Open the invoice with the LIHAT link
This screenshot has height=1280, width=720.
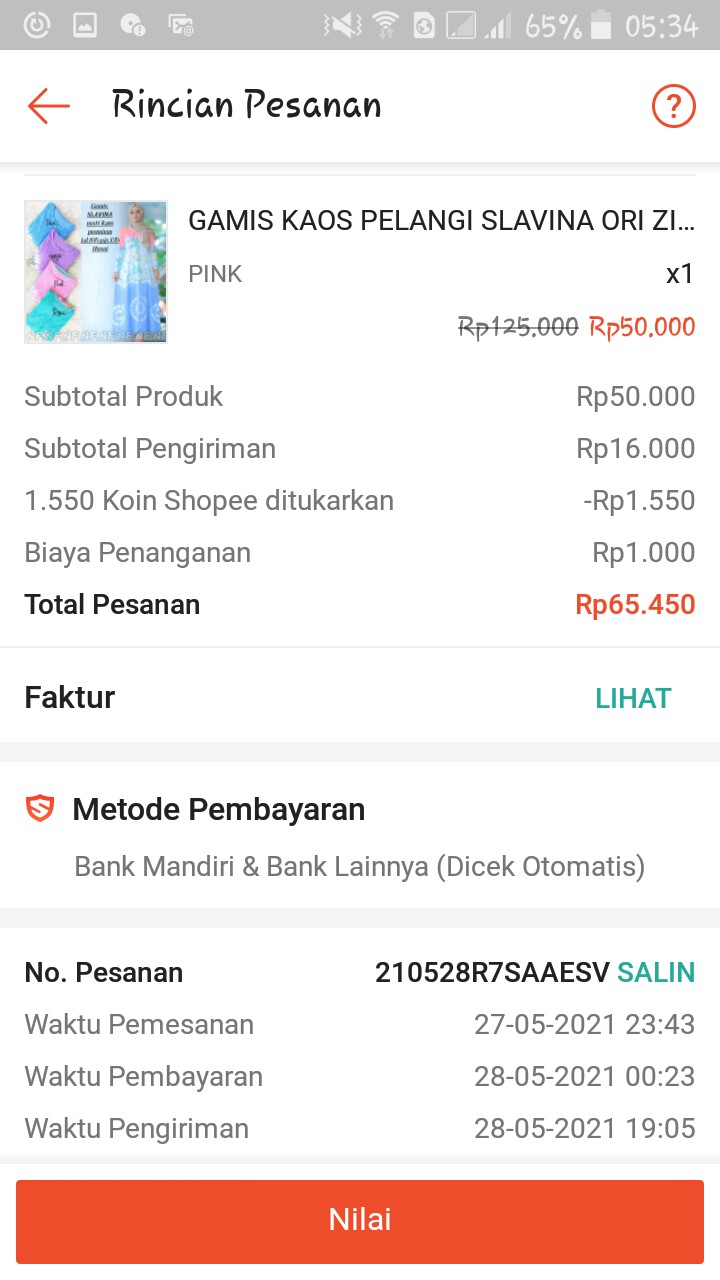click(633, 698)
